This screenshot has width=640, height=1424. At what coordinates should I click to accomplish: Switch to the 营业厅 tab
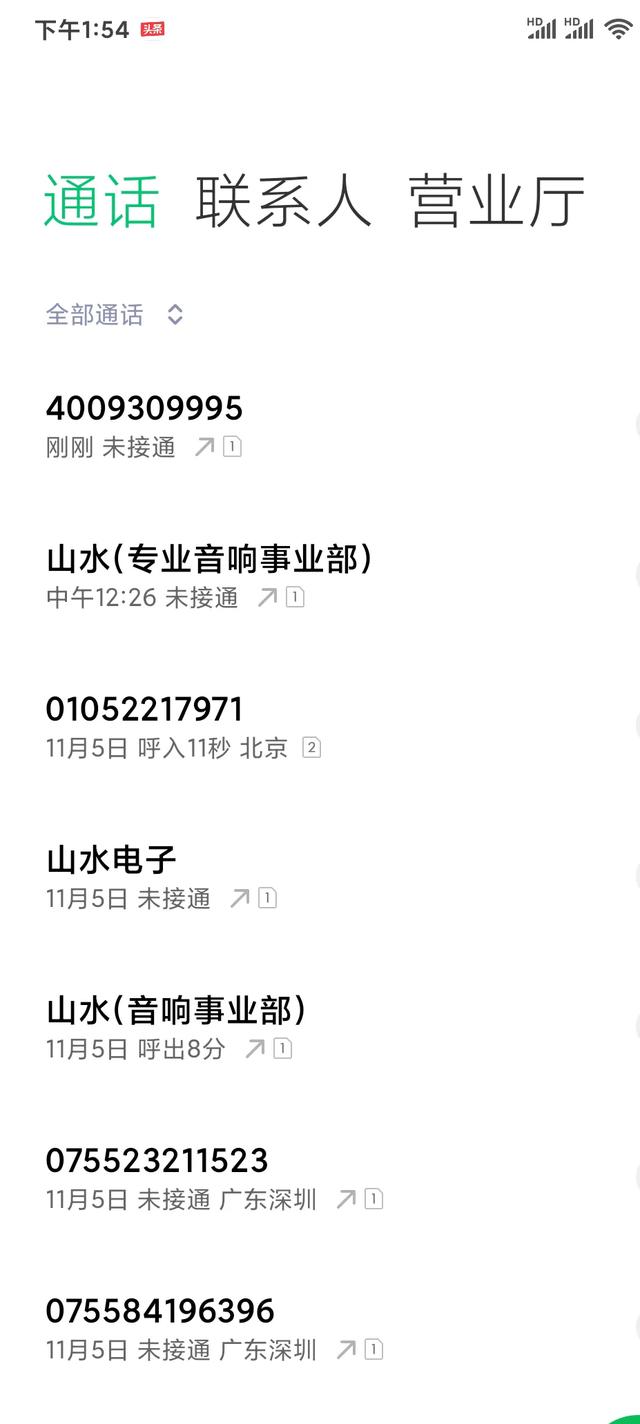click(x=496, y=201)
